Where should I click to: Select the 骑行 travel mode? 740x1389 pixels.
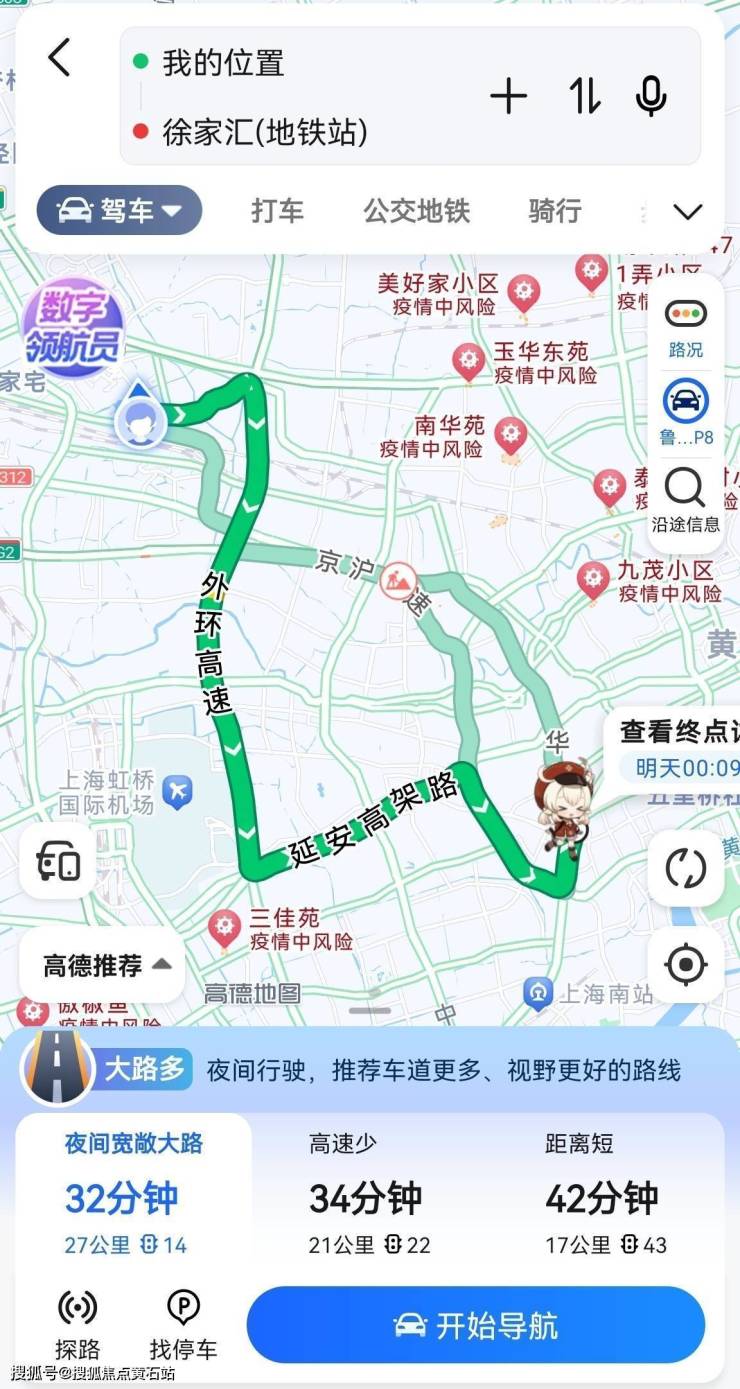[x=554, y=211]
